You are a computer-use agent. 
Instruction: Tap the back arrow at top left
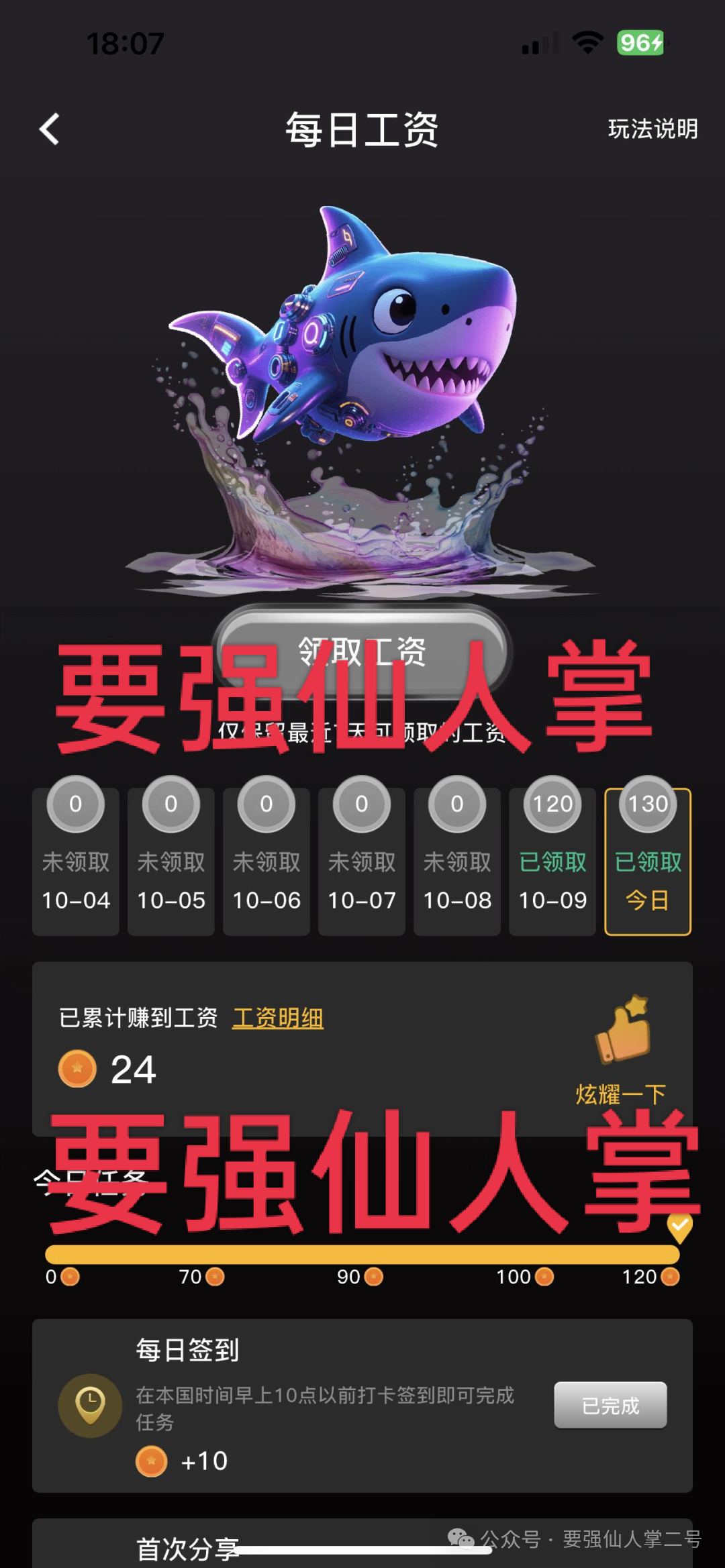pos(48,129)
